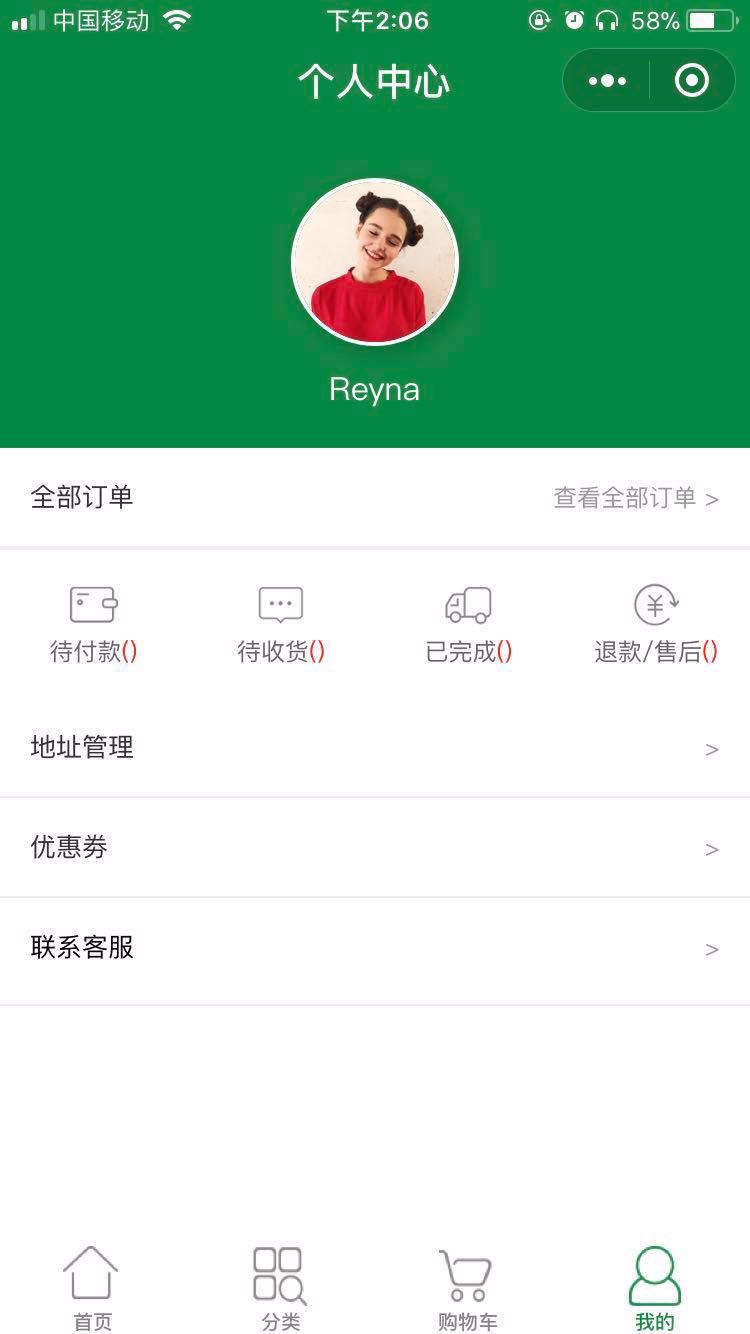This screenshot has width=750, height=1334.
Task: Switch to the 首页 home tab
Action: [x=93, y=1288]
